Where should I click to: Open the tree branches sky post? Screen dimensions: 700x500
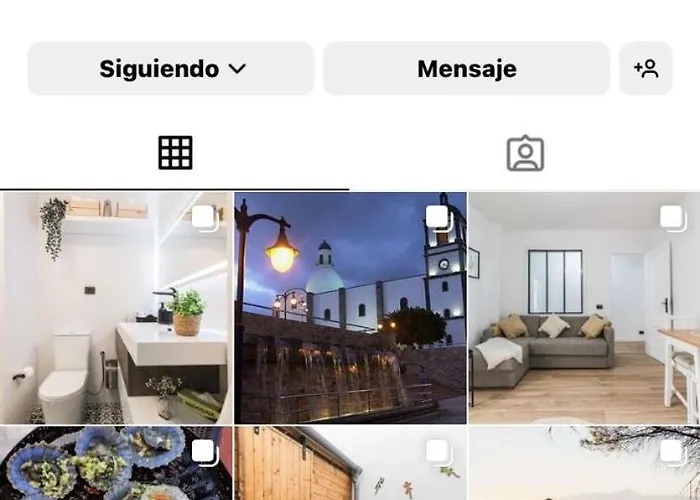tap(584, 464)
